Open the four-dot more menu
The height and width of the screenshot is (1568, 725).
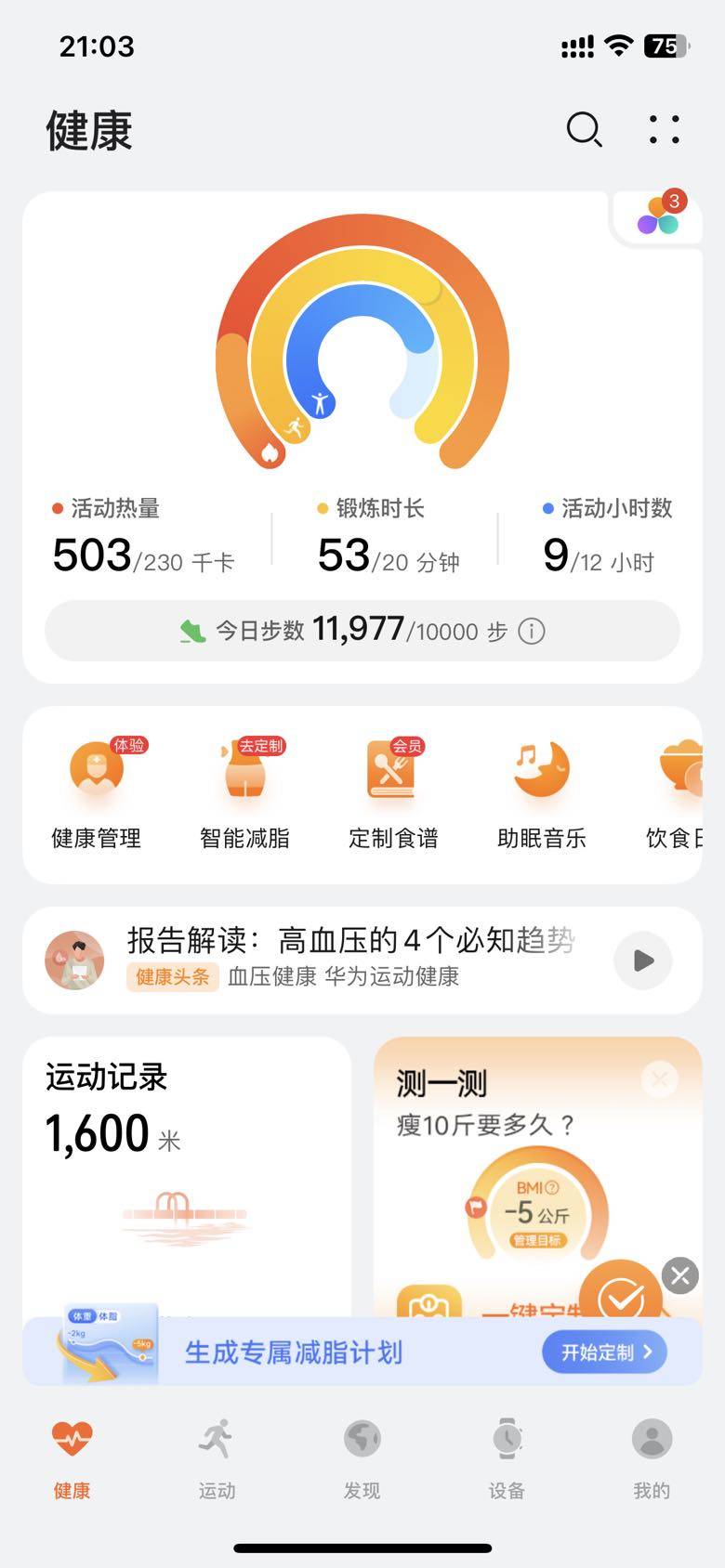click(664, 130)
